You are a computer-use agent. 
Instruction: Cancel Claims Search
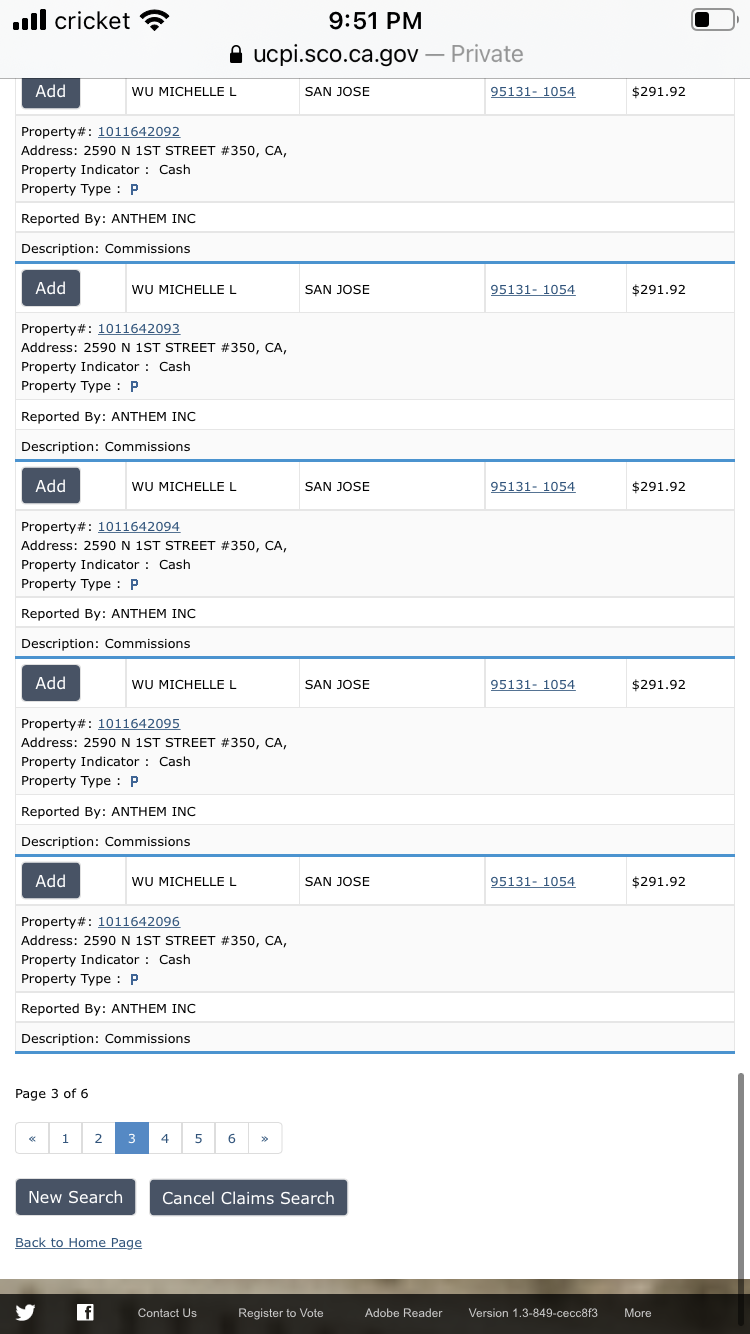tap(248, 1198)
